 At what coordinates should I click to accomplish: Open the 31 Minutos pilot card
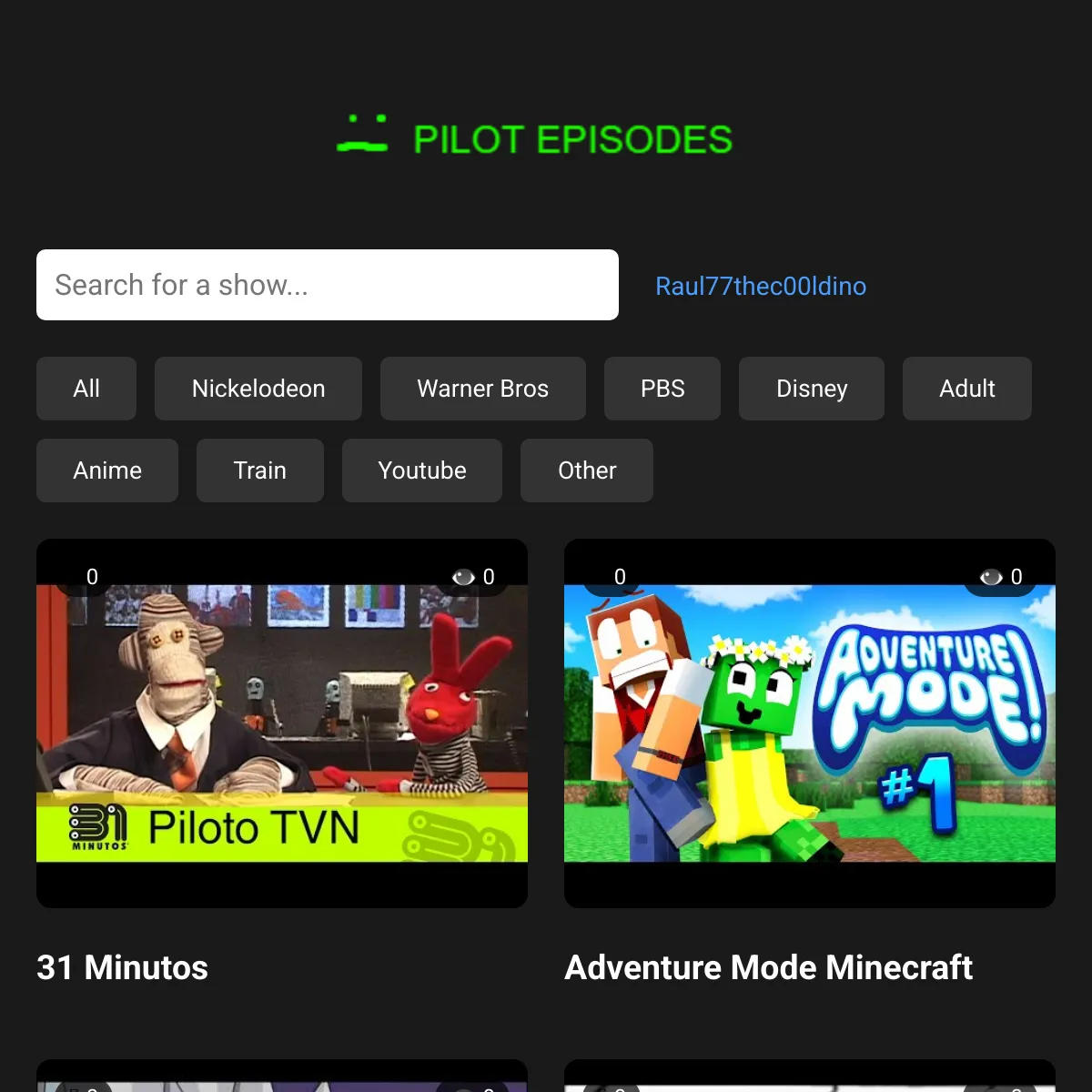(282, 723)
